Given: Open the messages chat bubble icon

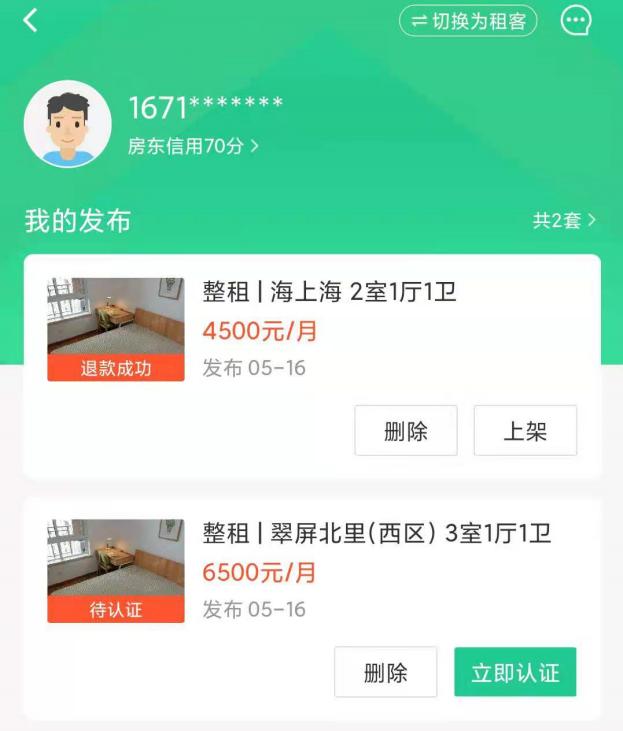Looking at the screenshot, I should [x=576, y=21].
